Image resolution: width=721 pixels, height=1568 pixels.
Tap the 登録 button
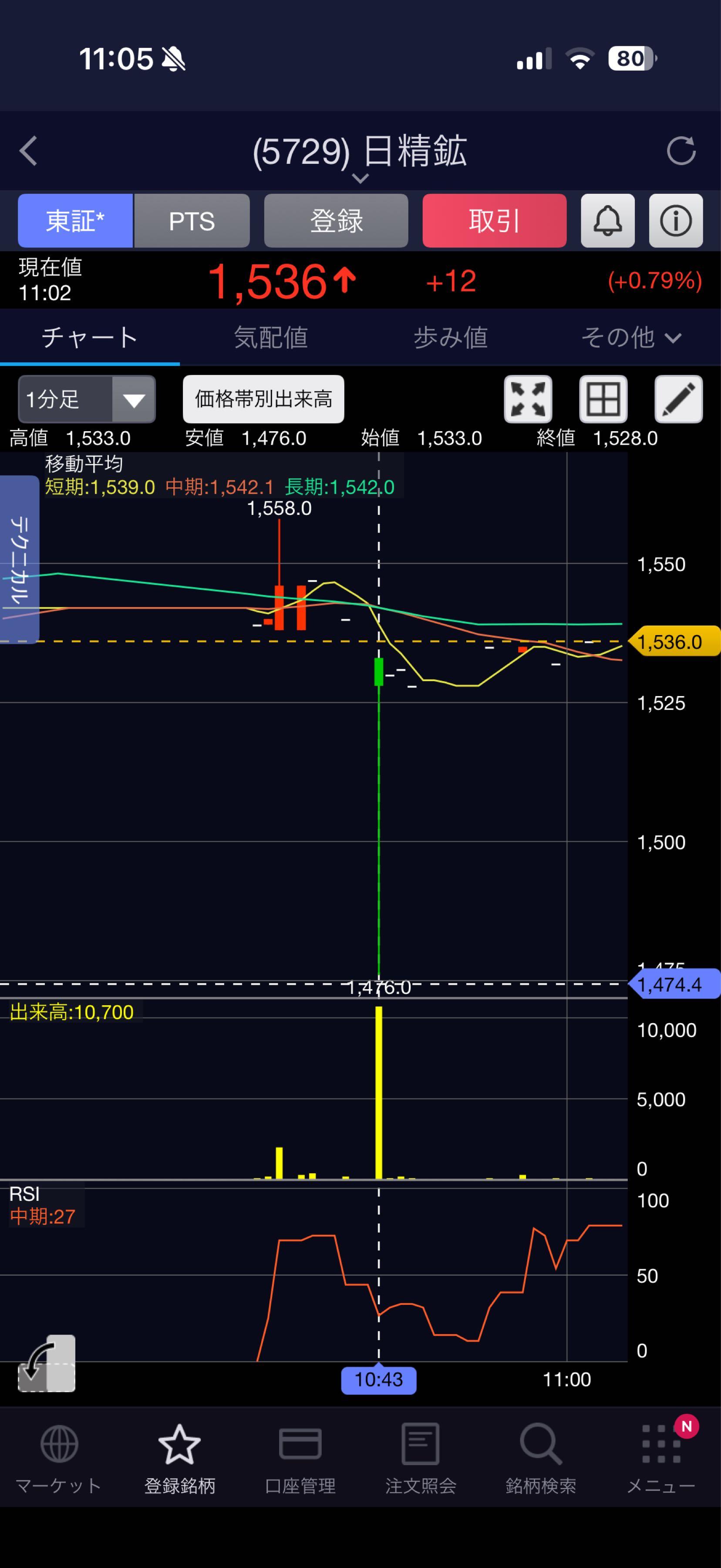336,221
